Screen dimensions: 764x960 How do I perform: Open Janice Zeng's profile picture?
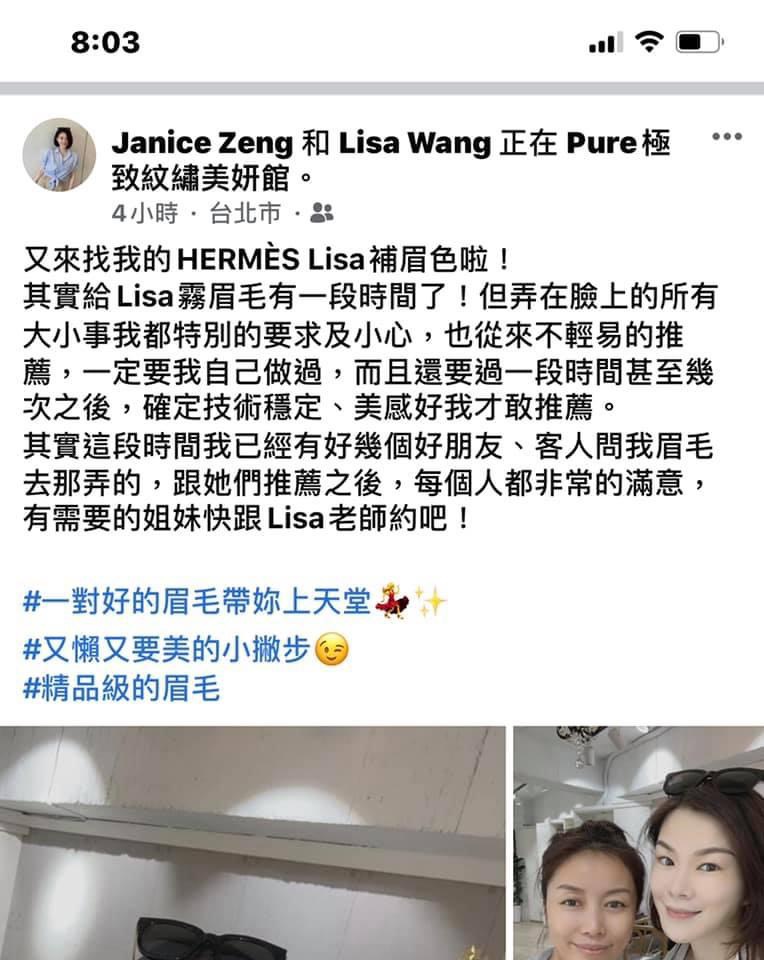[x=59, y=155]
